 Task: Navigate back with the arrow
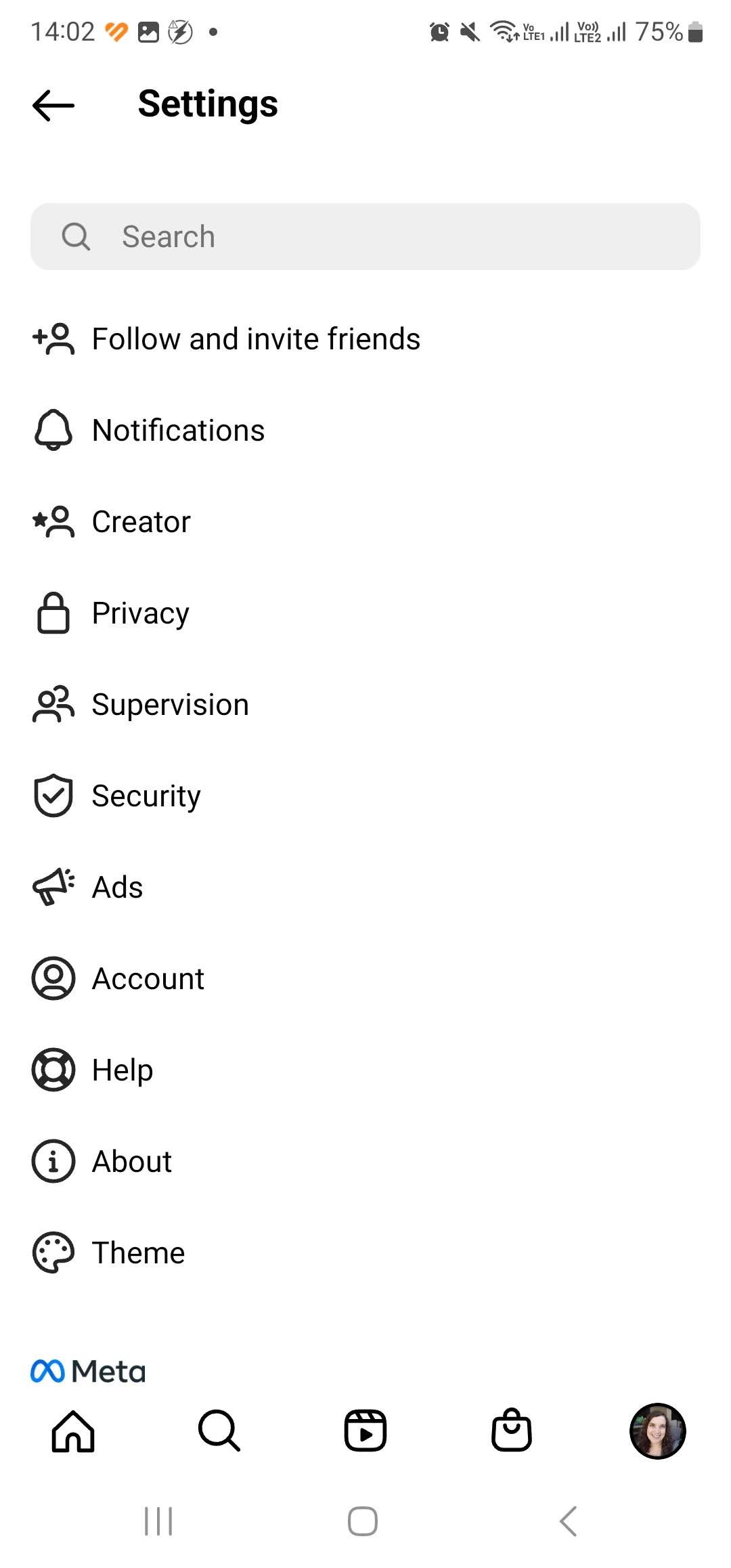click(x=53, y=105)
